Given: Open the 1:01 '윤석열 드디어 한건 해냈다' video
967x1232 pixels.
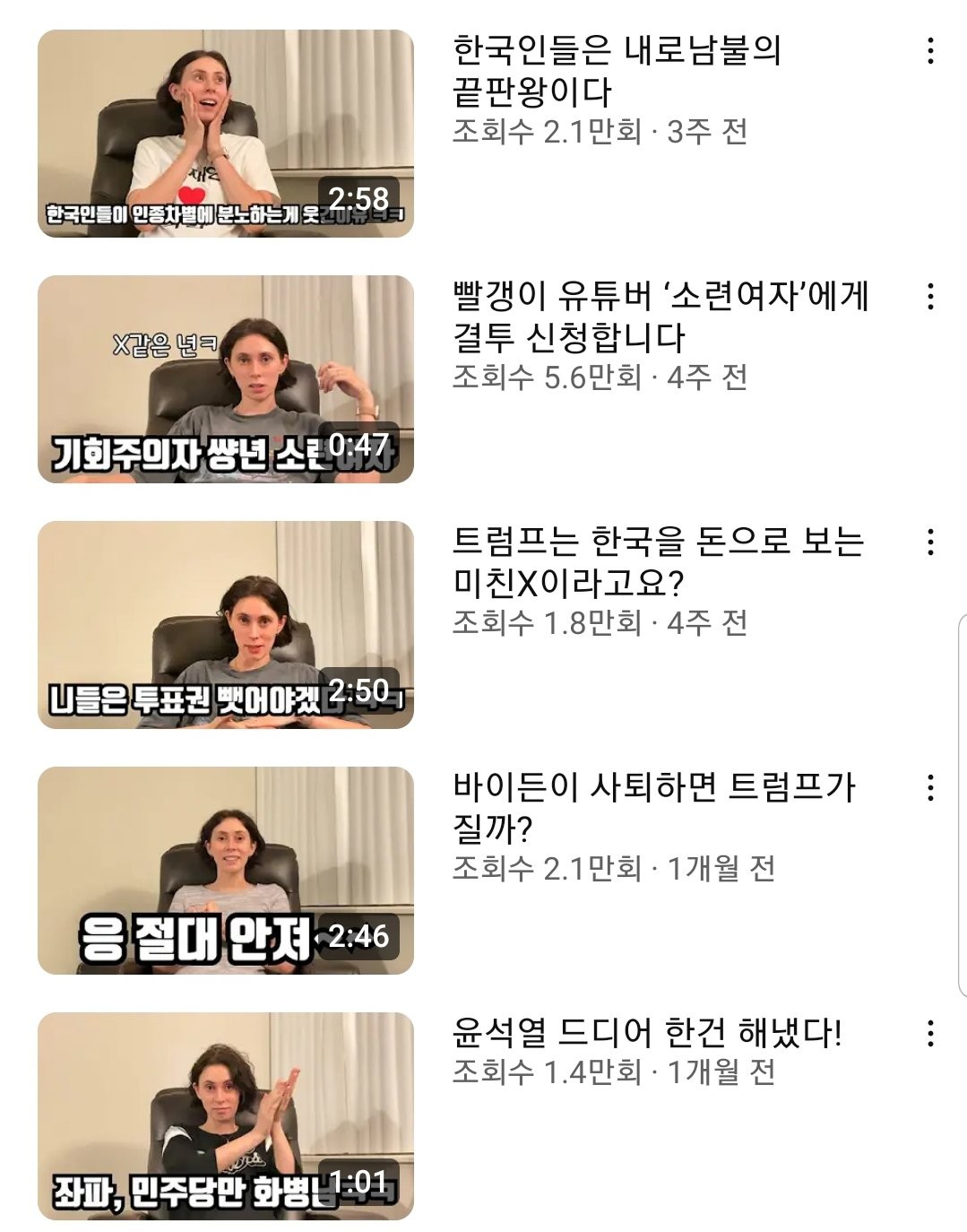Looking at the screenshot, I should click(225, 1116).
